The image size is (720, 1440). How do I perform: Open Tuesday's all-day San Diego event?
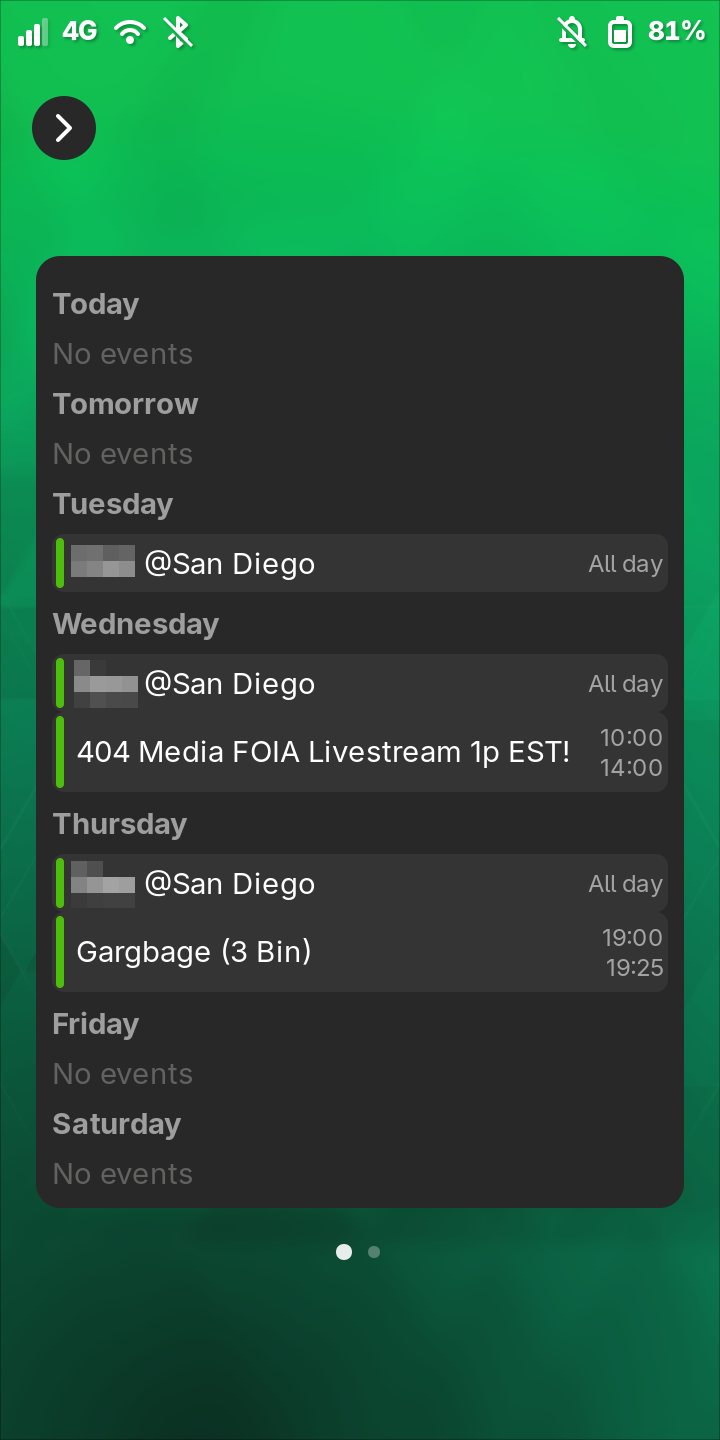coord(360,564)
